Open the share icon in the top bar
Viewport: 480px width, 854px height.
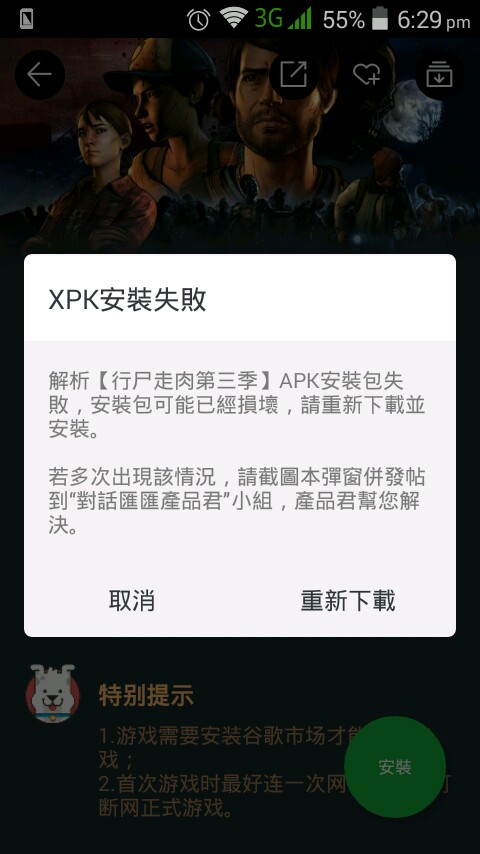pos(294,75)
